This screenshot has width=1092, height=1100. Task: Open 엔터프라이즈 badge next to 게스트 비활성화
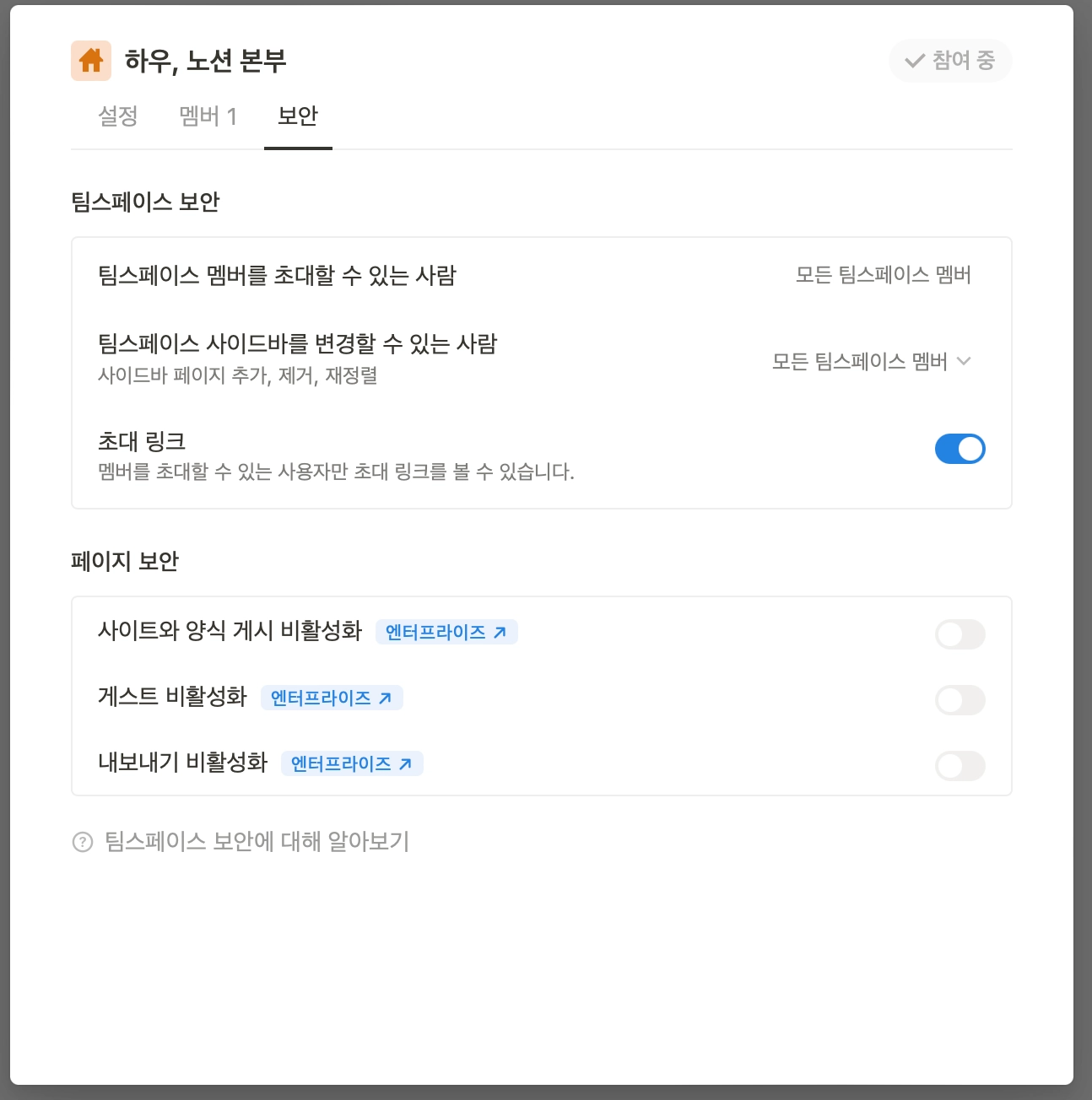pyautogui.click(x=332, y=698)
